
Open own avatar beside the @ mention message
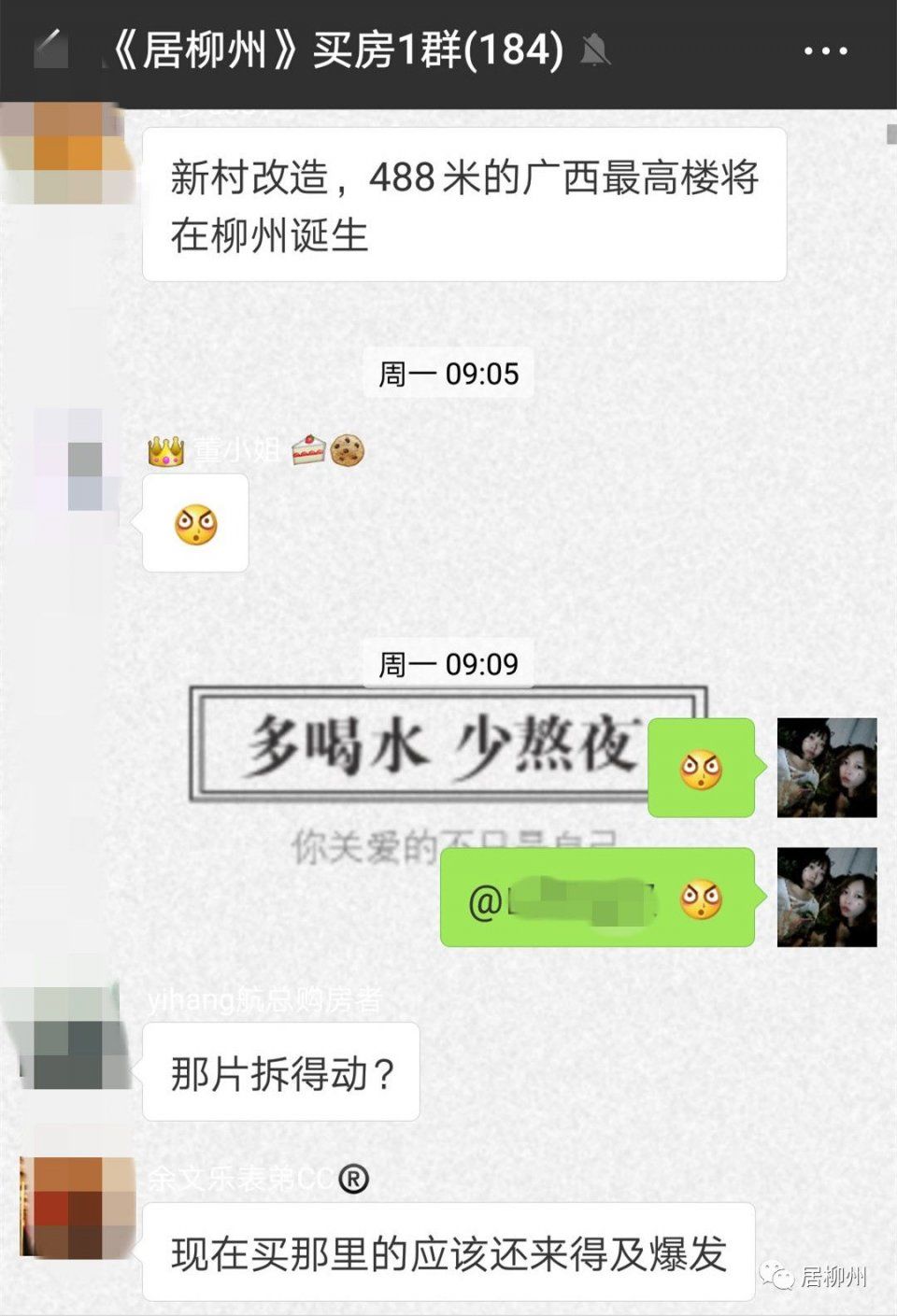tap(826, 897)
